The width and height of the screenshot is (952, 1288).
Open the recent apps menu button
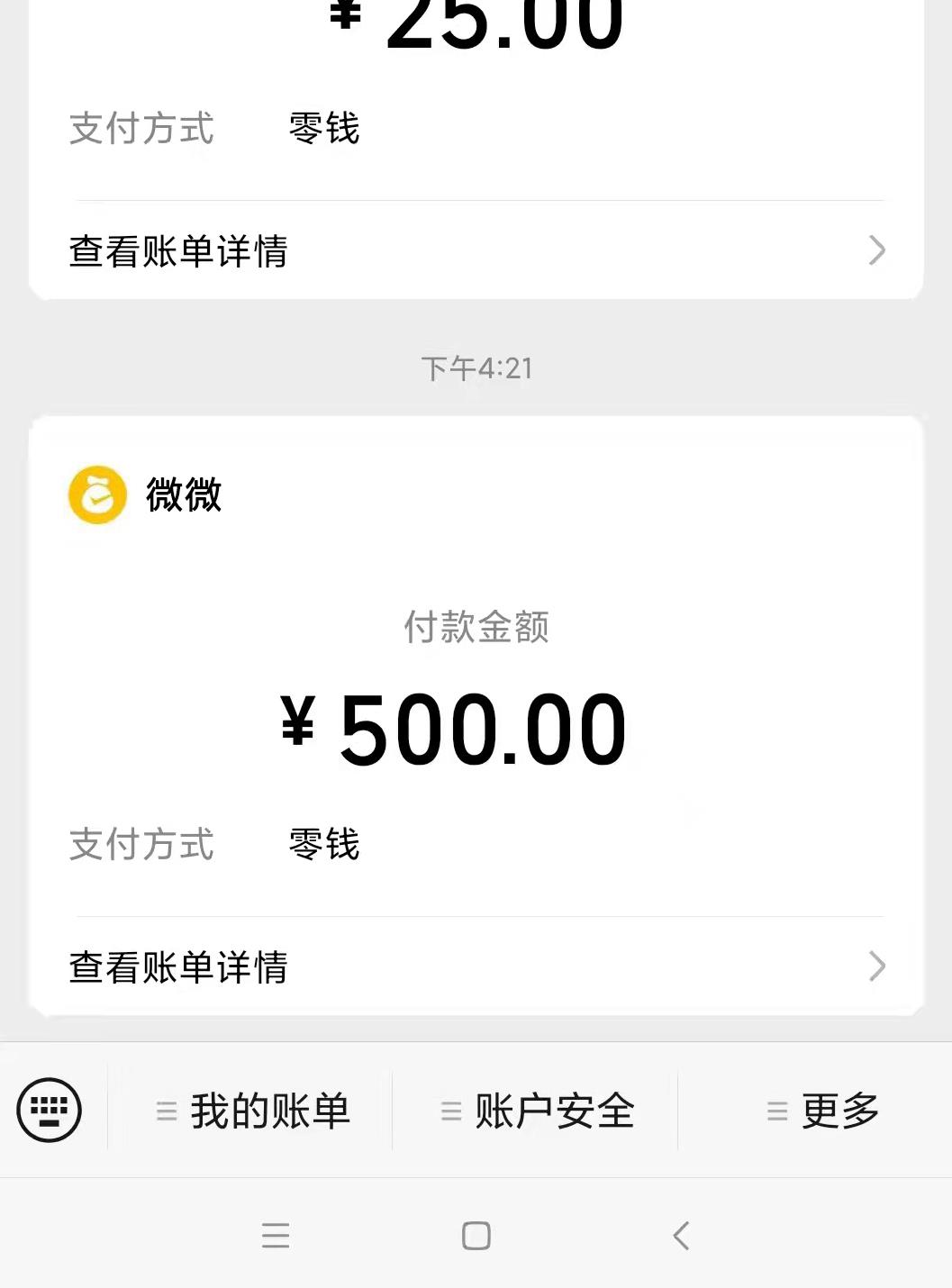(276, 1236)
